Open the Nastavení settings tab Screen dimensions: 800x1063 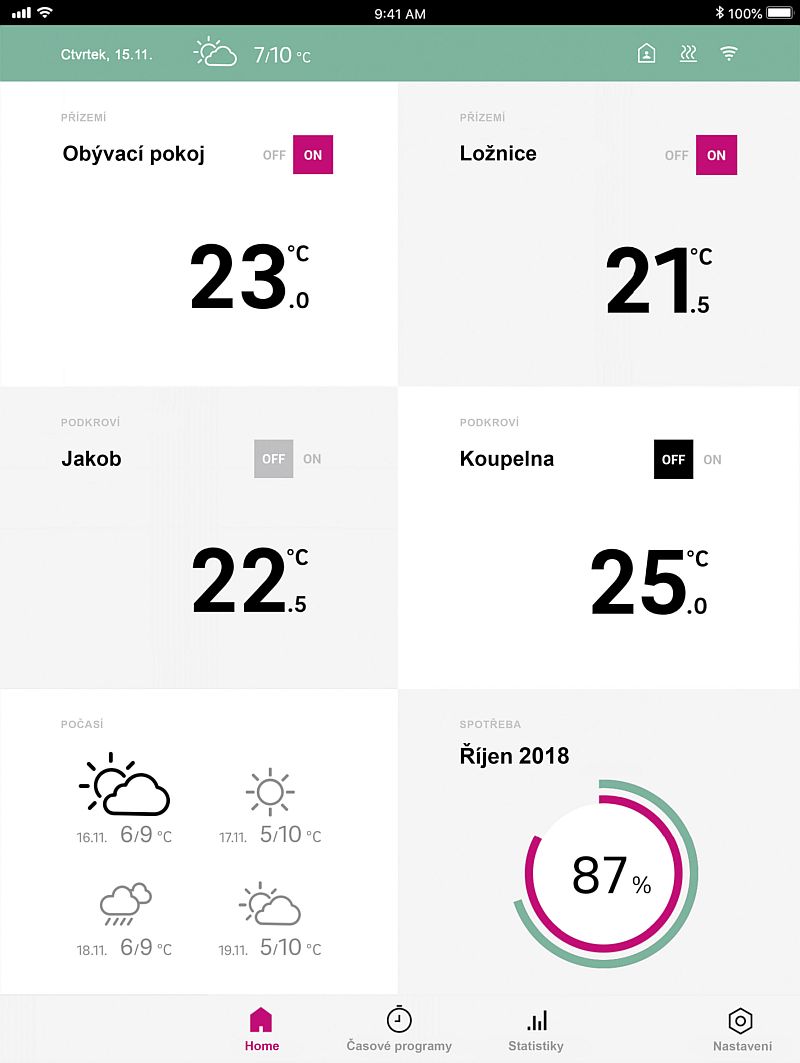coord(741,1029)
